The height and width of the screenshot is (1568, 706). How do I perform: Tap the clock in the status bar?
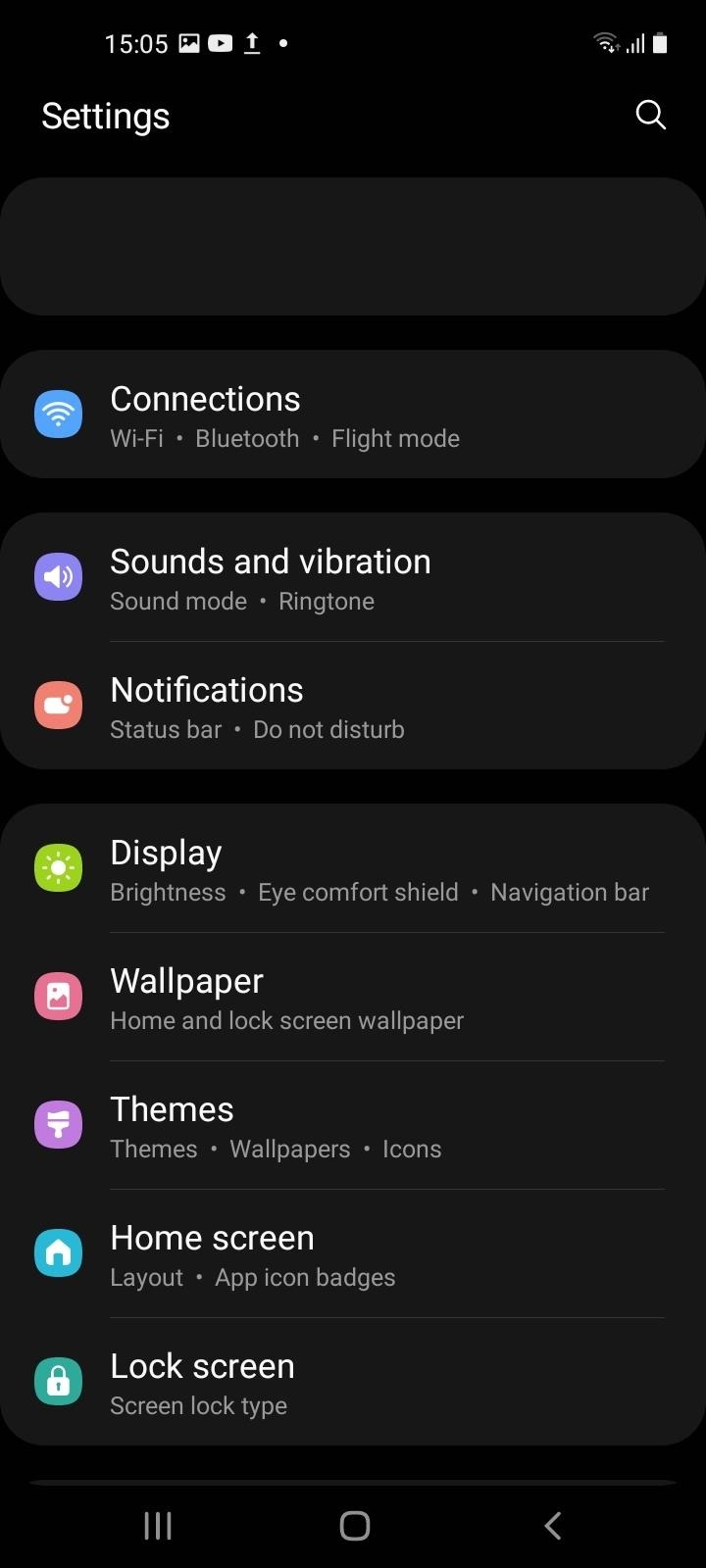click(135, 43)
